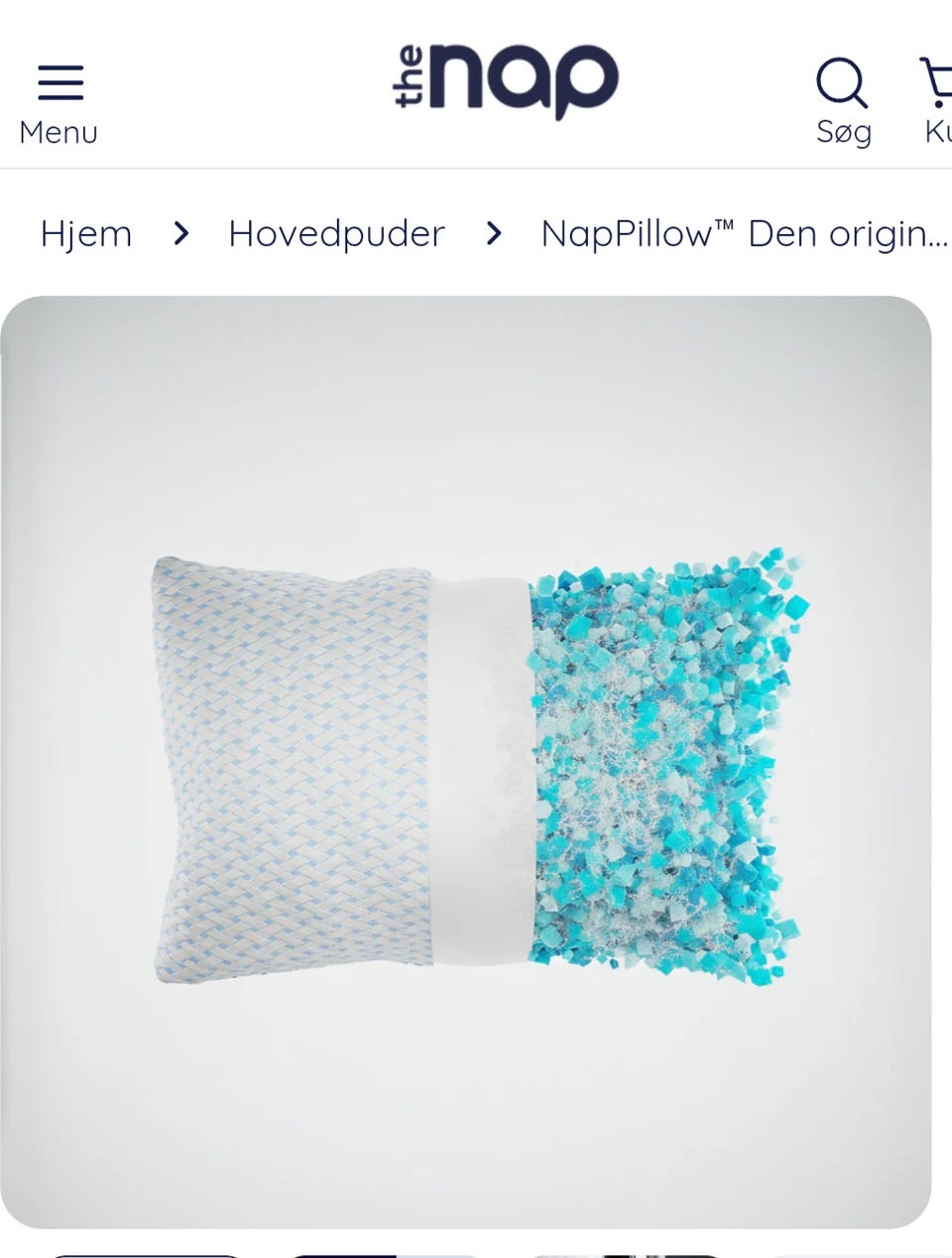The image size is (952, 1258).
Task: Click the Søg text label
Action: pos(842,130)
